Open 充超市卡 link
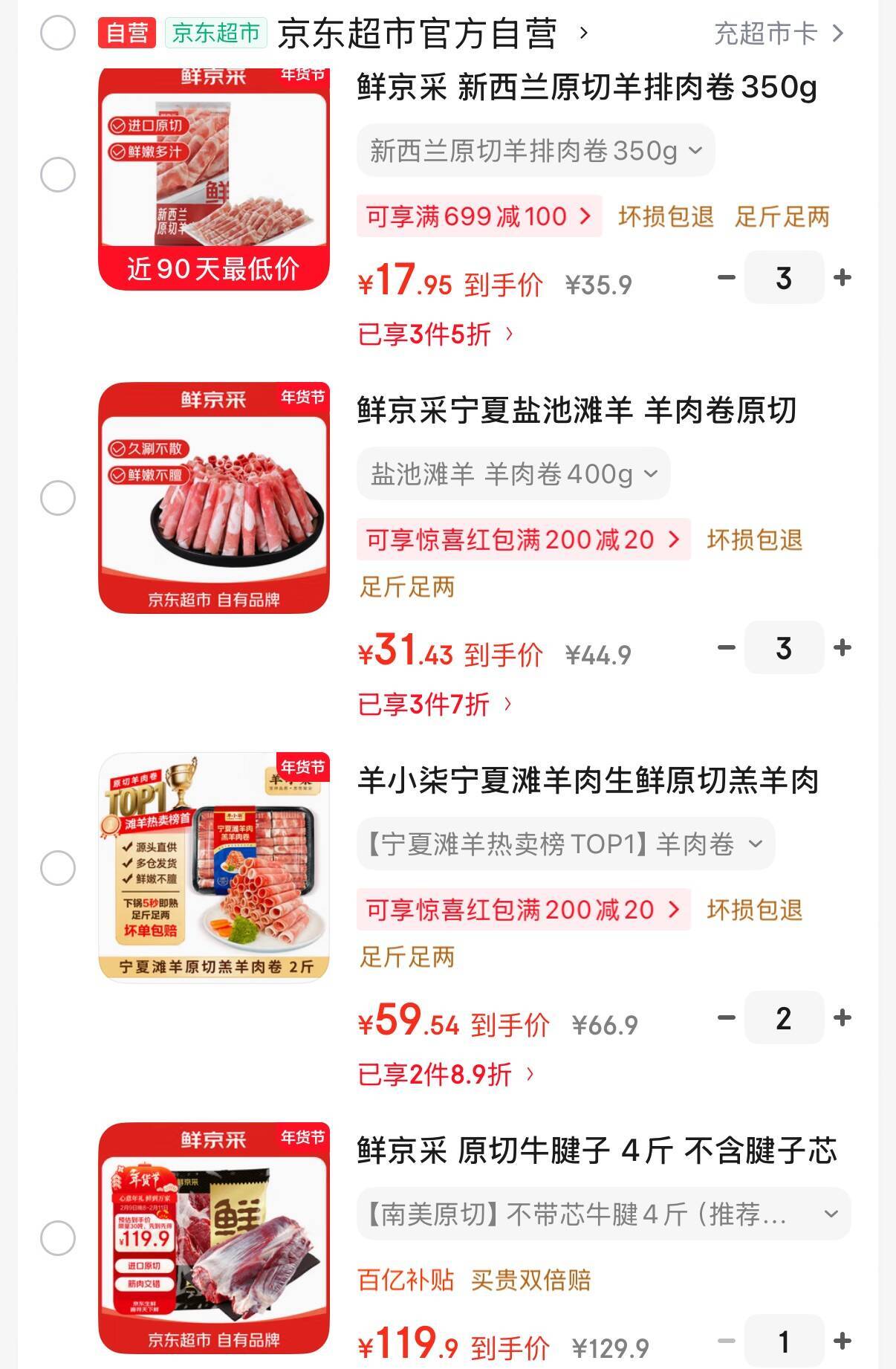 pos(778,33)
